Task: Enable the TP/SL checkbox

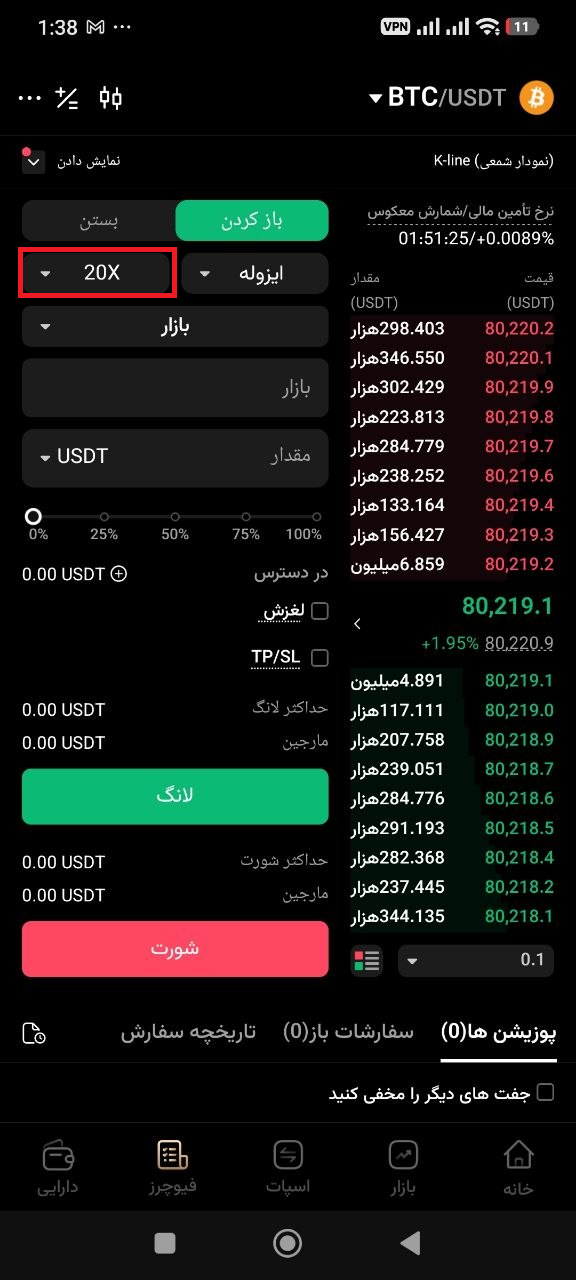Action: click(320, 658)
